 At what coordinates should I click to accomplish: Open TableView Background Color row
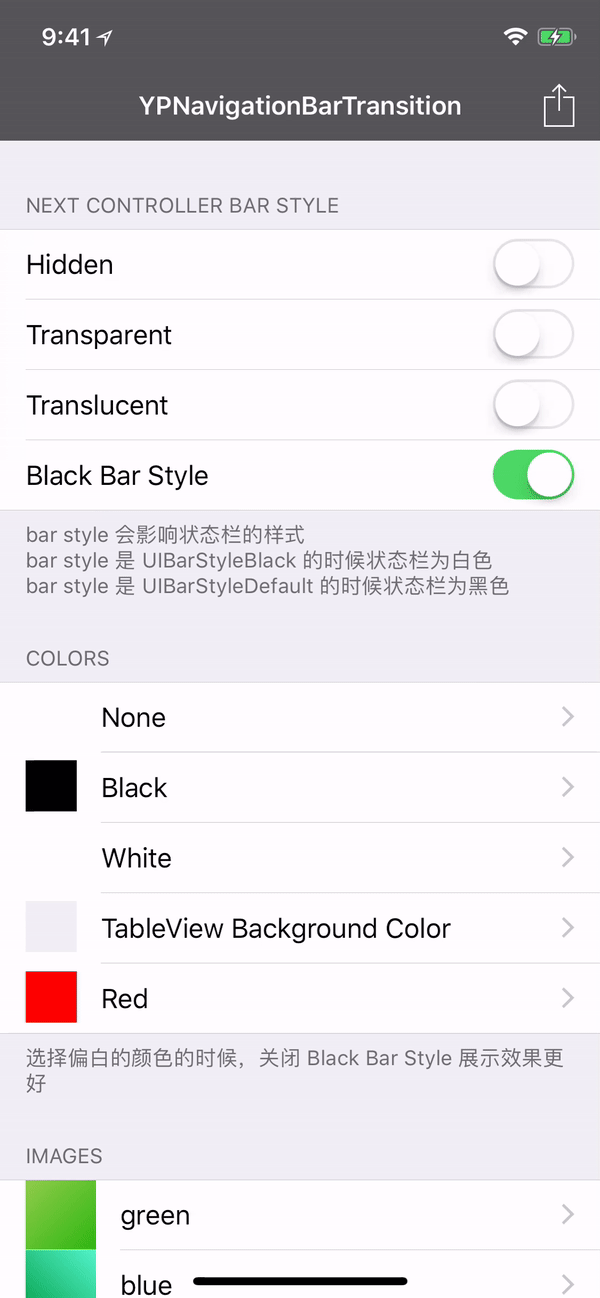pyautogui.click(x=300, y=928)
